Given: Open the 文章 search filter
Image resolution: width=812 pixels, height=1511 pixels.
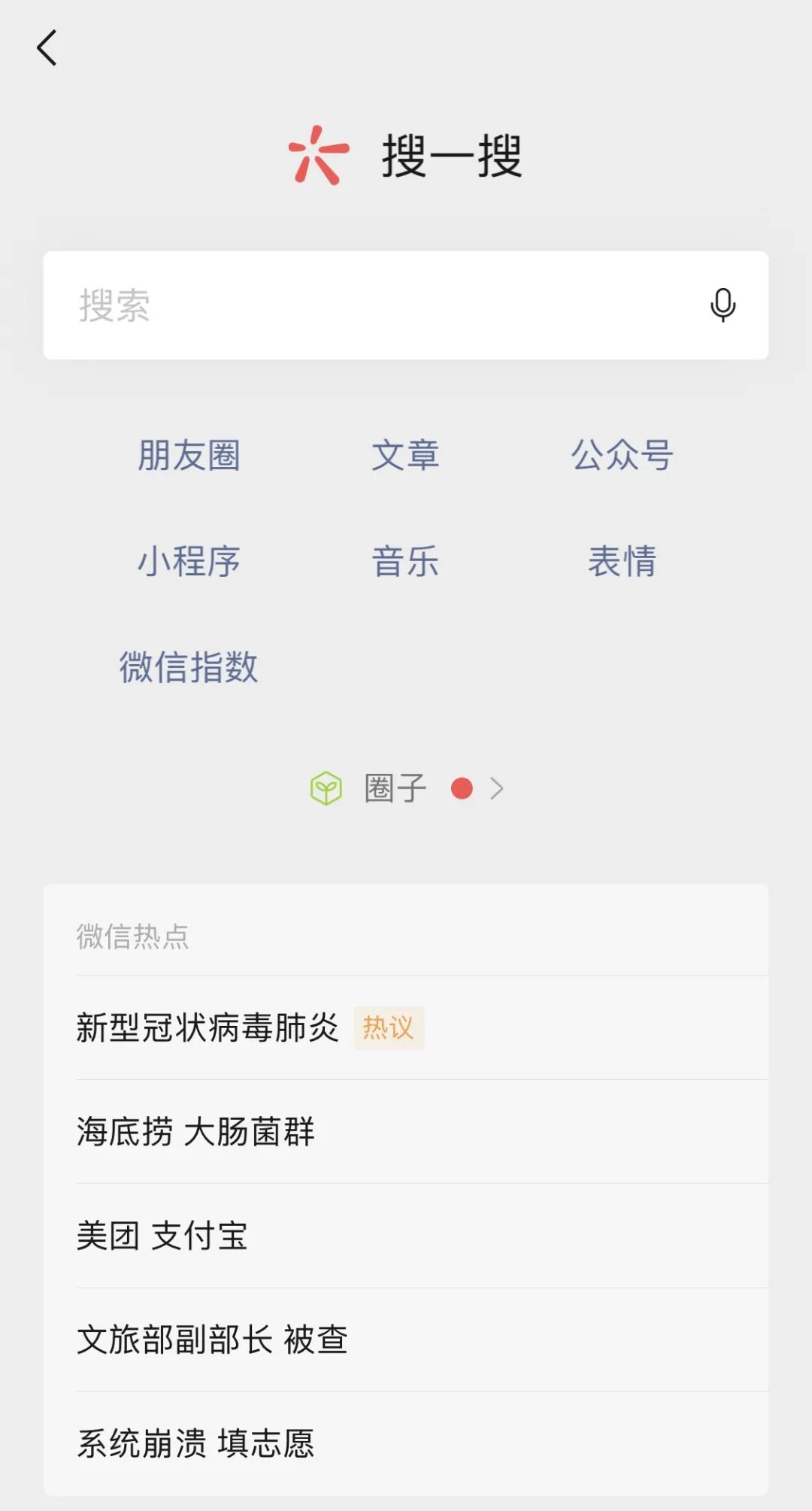Looking at the screenshot, I should (x=407, y=454).
